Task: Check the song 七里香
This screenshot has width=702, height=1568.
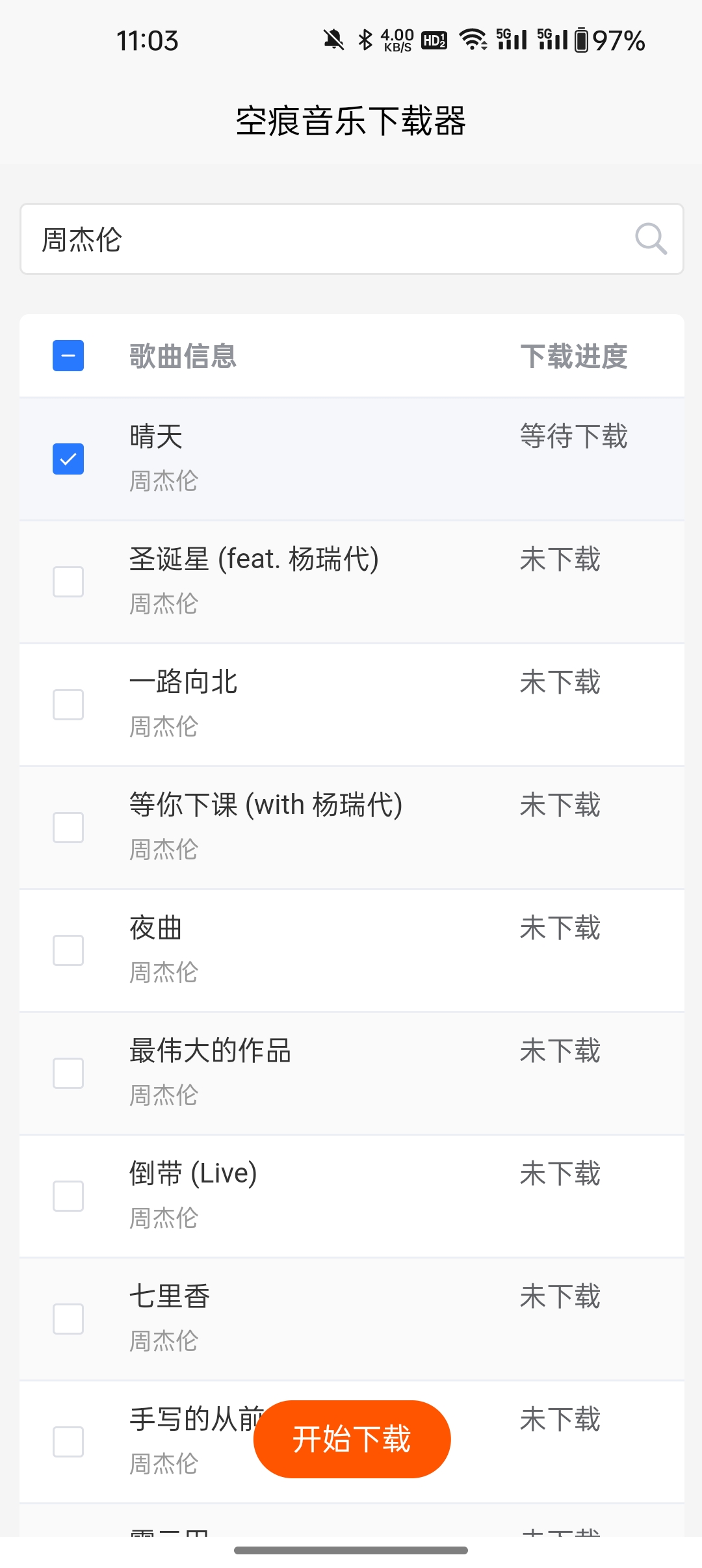Action: click(68, 1318)
